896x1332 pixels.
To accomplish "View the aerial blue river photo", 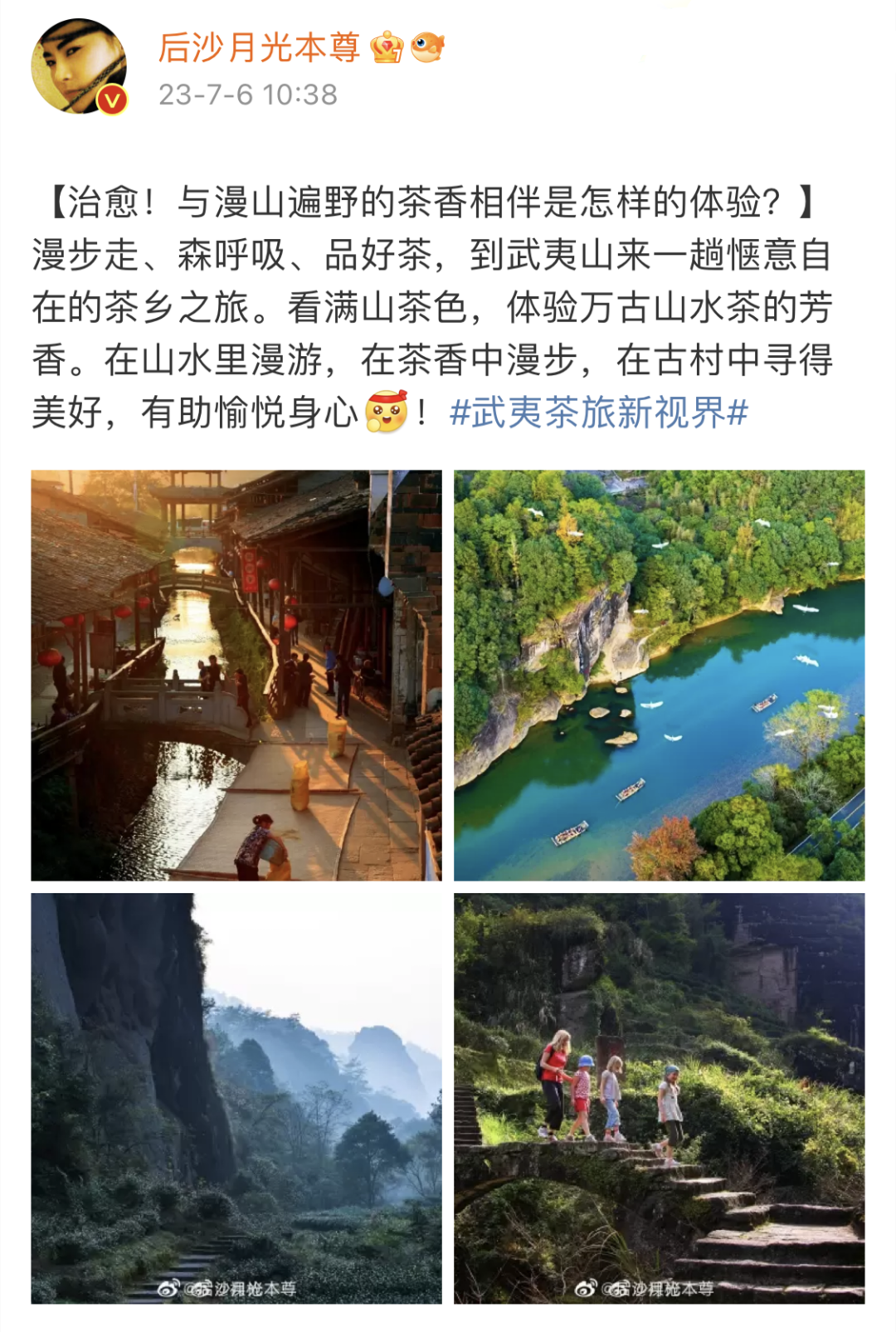I will point(659,675).
